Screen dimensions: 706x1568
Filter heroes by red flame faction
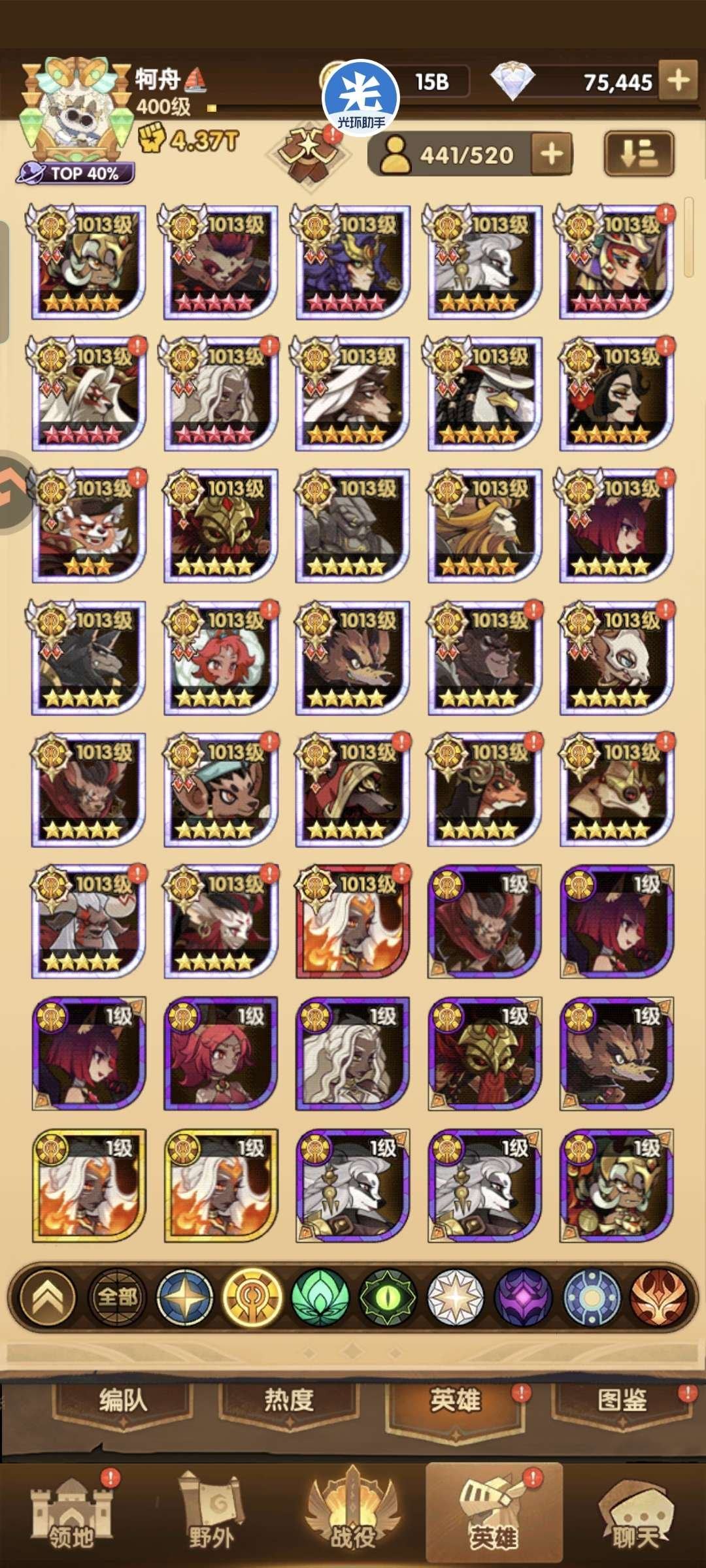659,1298
